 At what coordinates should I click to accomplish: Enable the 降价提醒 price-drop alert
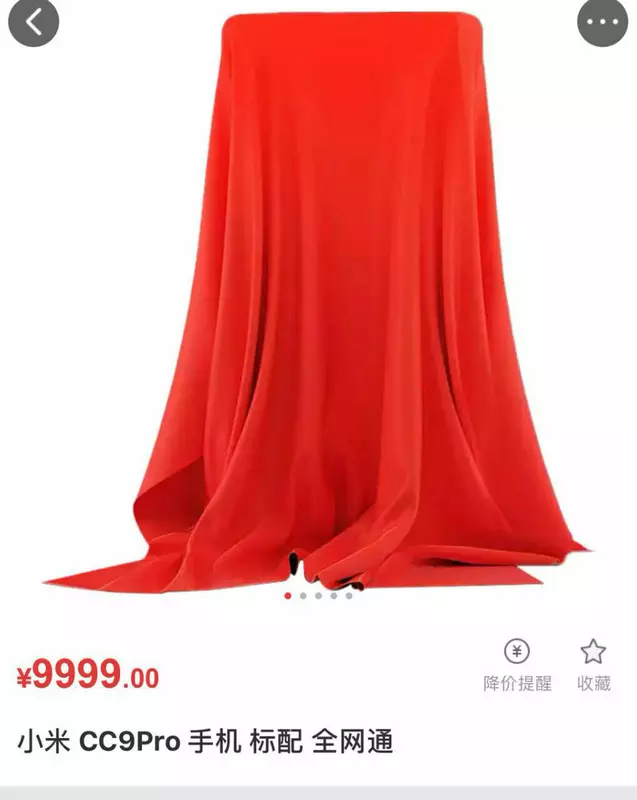(x=517, y=666)
